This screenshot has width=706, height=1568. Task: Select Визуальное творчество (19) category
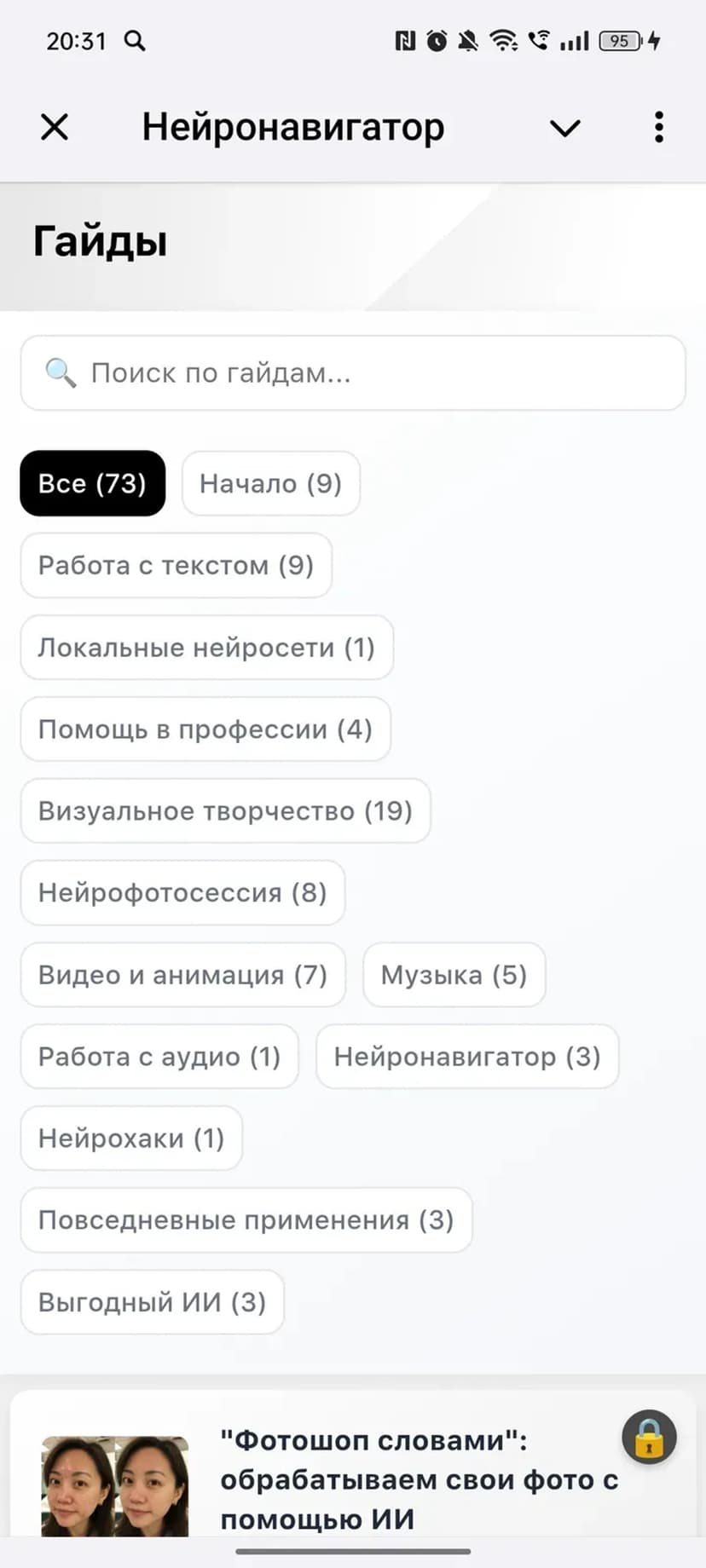click(x=225, y=810)
